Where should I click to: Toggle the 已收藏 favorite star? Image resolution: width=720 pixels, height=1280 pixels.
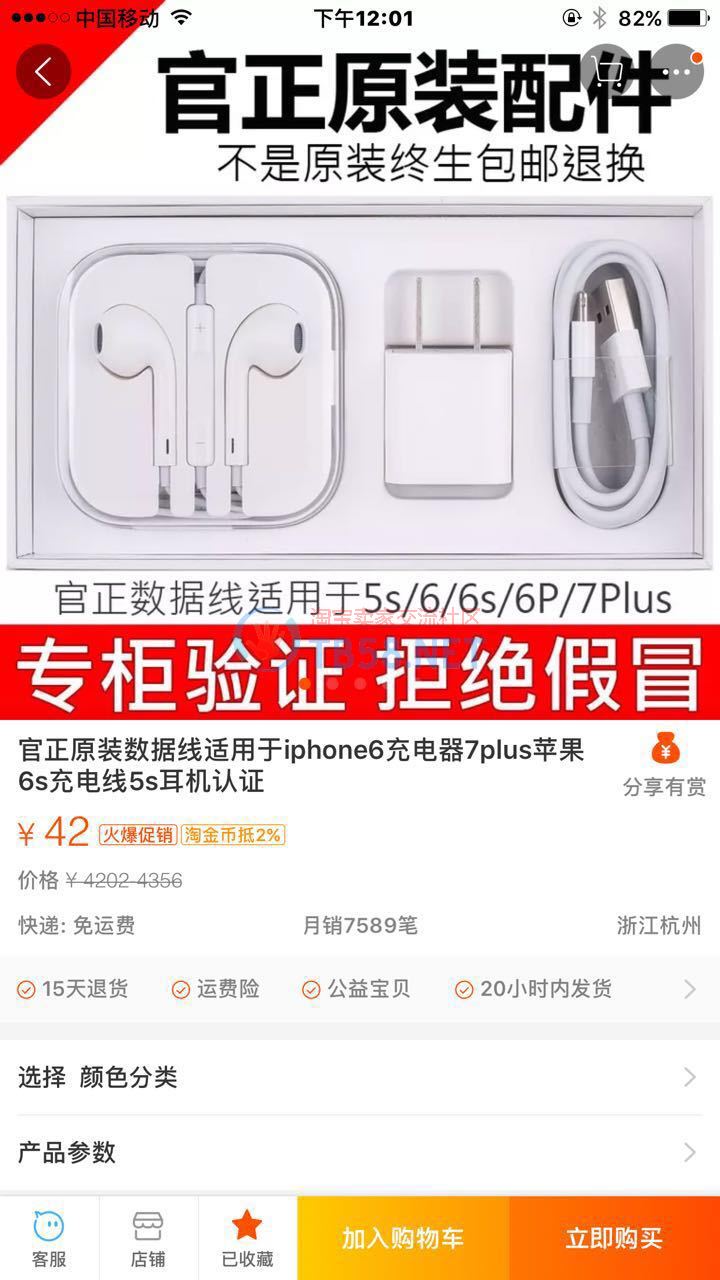[247, 1238]
